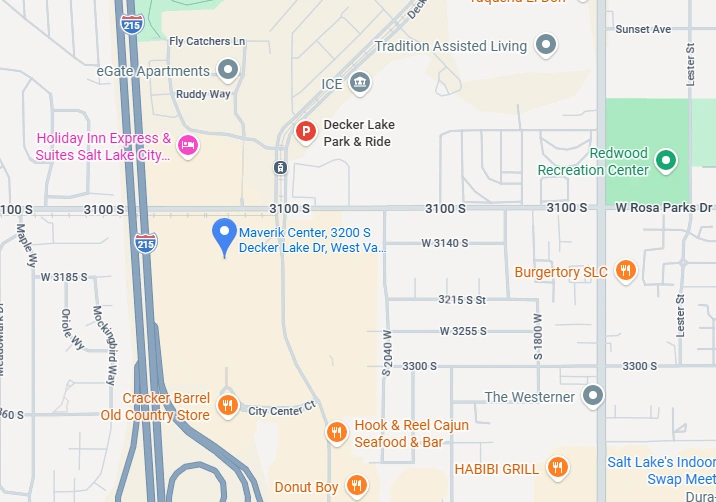The image size is (716, 502).
Task: Tap the Cracker Barrel restaurant pin
Action: (228, 405)
